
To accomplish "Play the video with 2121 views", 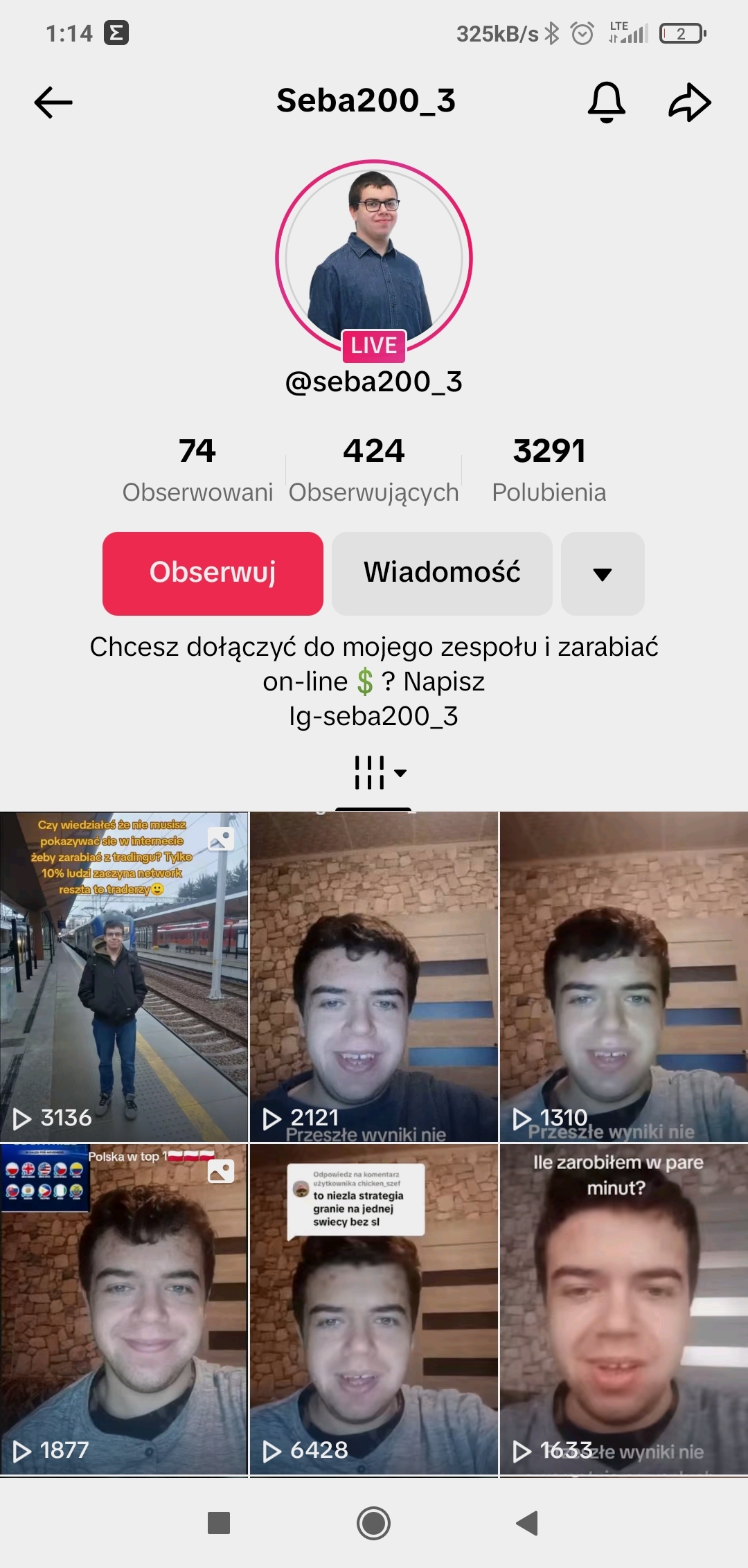I will 374,977.
